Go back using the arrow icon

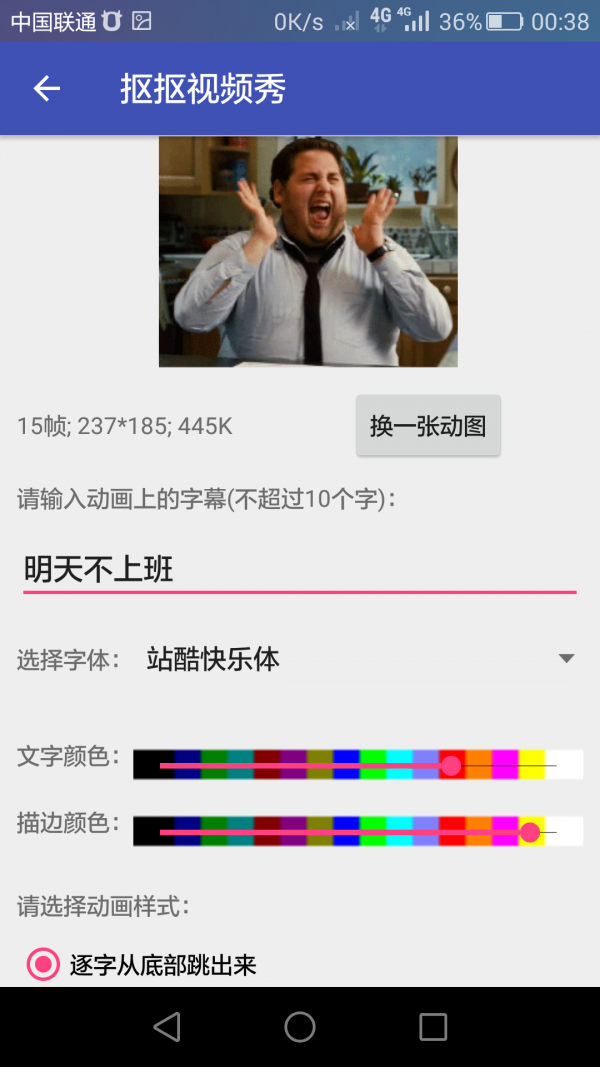[47, 89]
